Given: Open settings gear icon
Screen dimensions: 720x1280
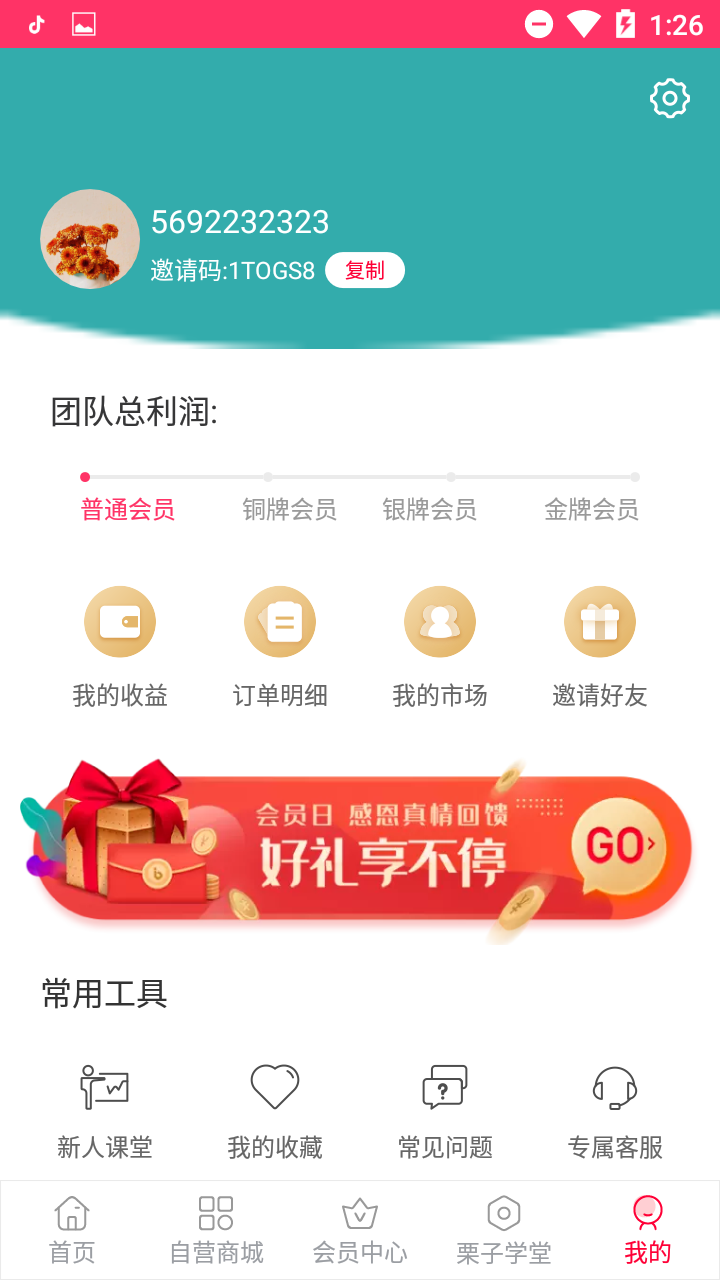Looking at the screenshot, I should 669,98.
